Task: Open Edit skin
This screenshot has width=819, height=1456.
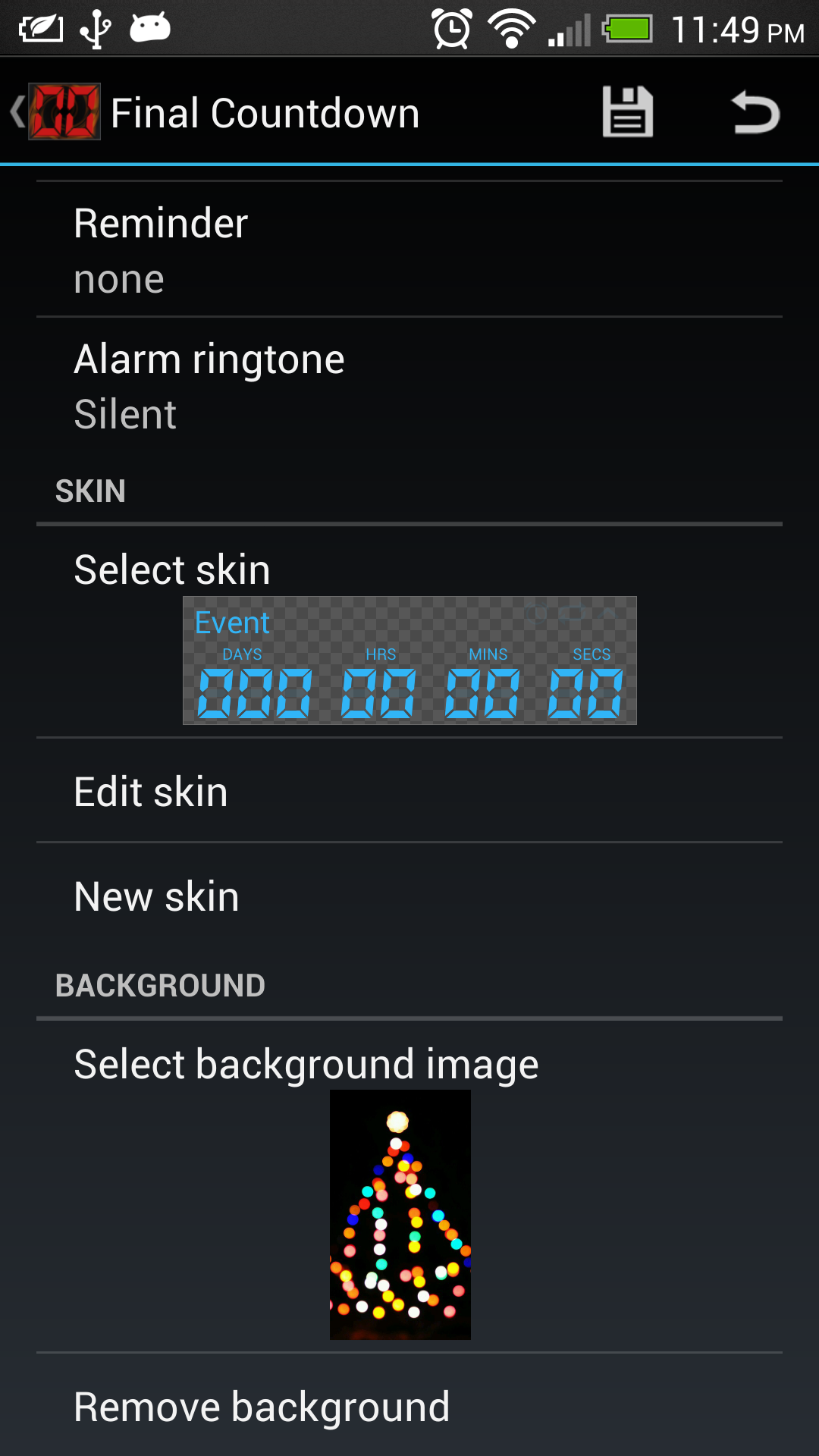Action: click(x=409, y=791)
